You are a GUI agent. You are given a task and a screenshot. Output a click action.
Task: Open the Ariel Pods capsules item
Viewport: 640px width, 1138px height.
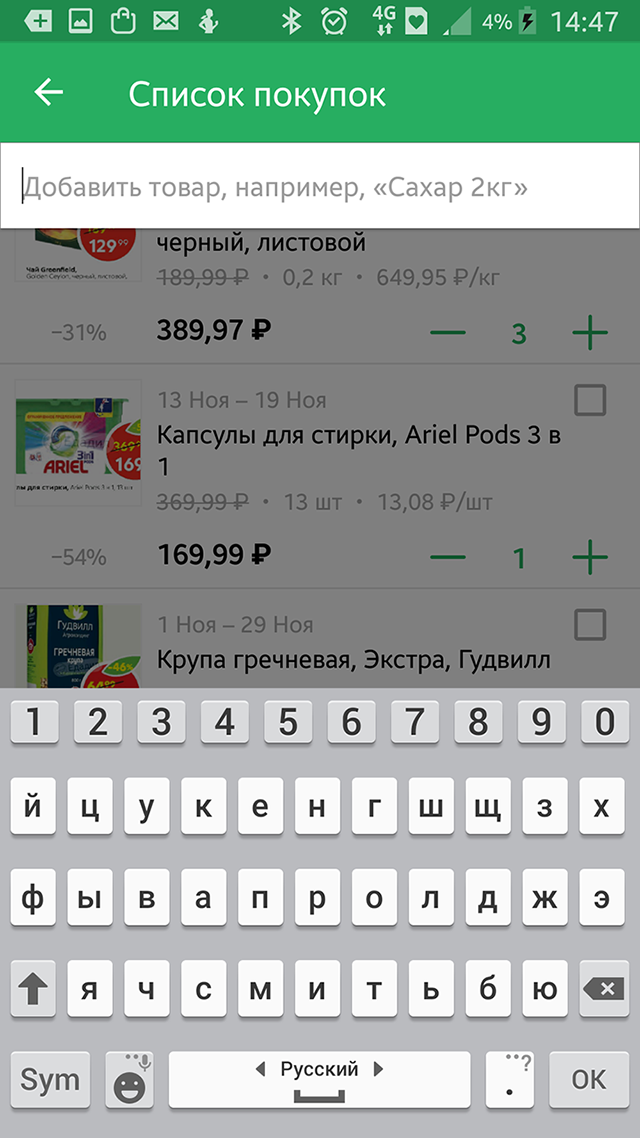358,450
